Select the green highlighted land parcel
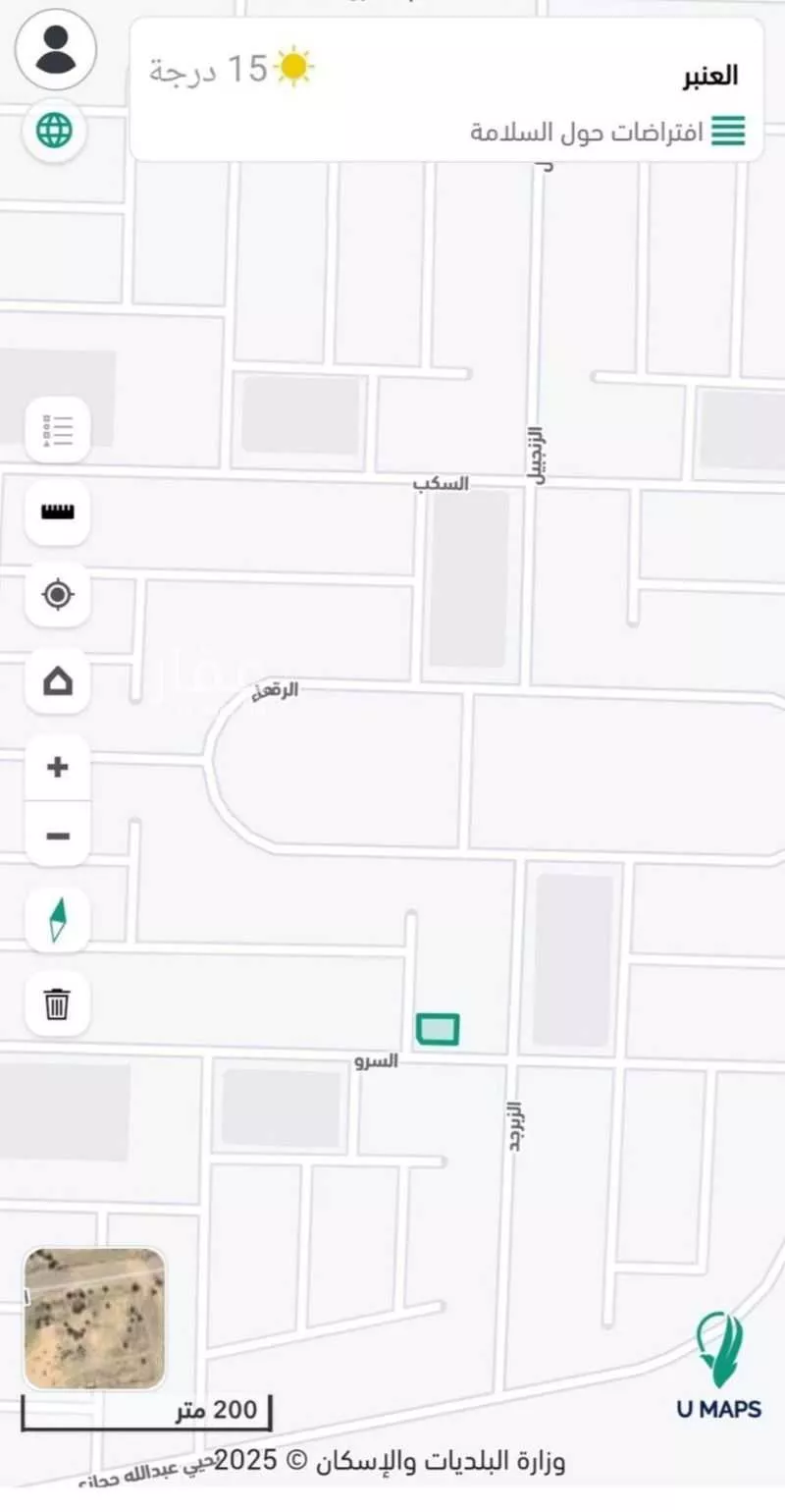 (438, 1029)
